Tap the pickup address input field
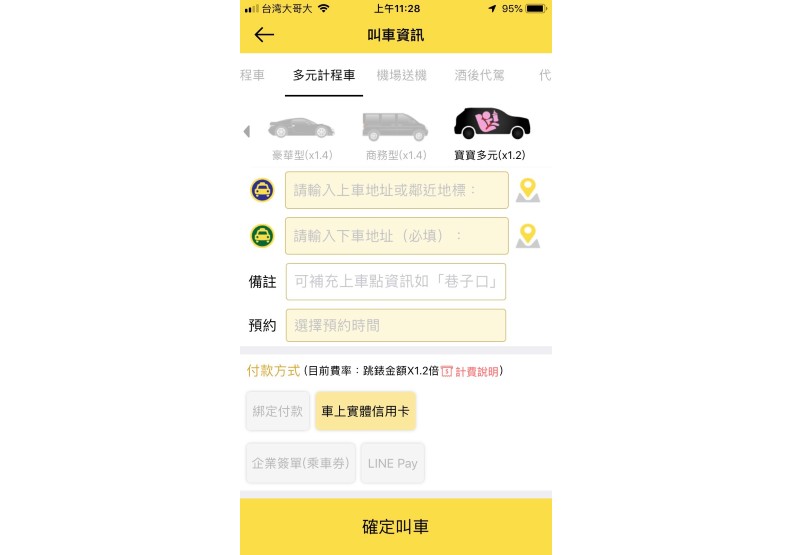The image size is (792, 555). (396, 190)
